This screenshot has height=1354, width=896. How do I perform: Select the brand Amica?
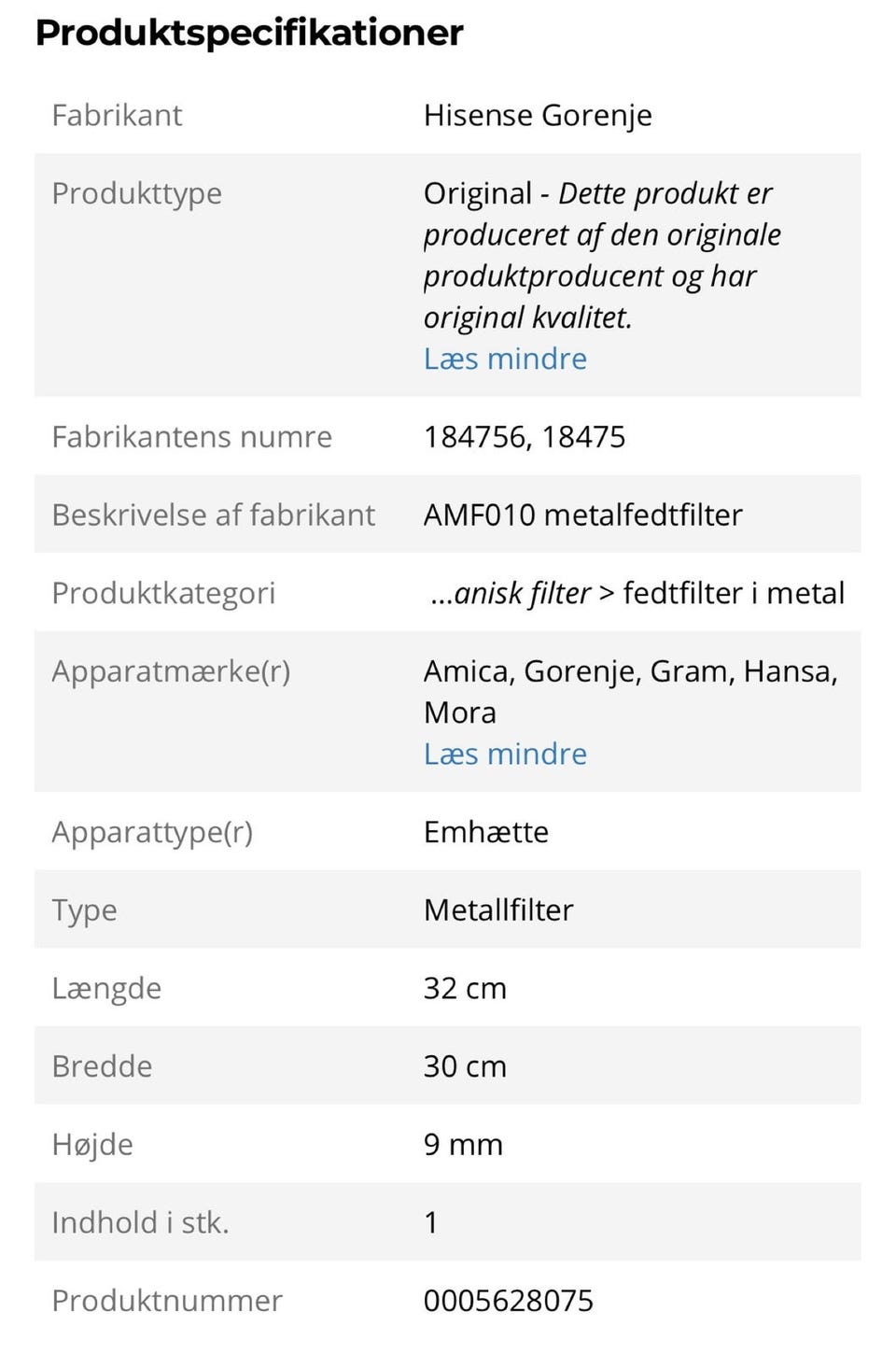(x=465, y=671)
